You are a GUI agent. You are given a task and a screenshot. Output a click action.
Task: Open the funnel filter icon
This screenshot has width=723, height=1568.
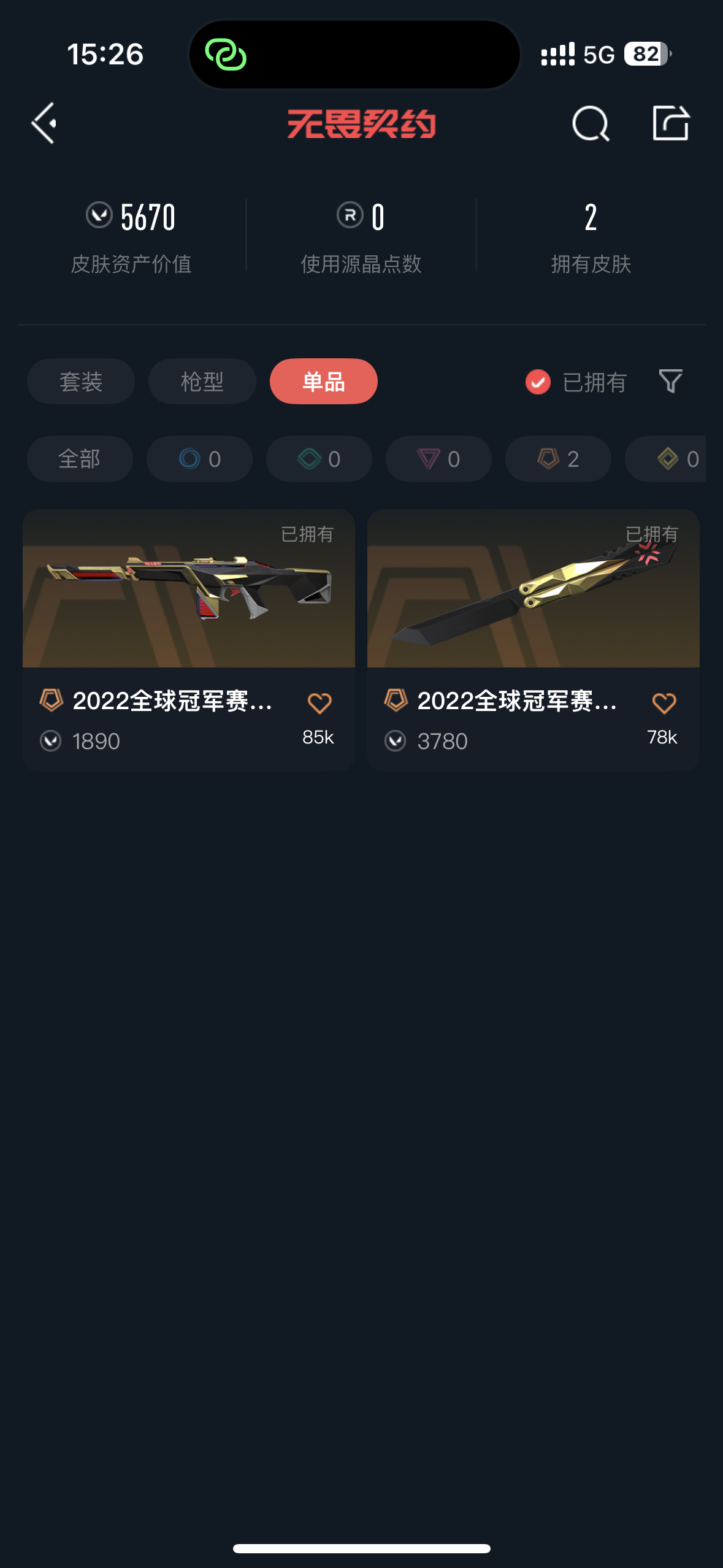click(x=670, y=382)
